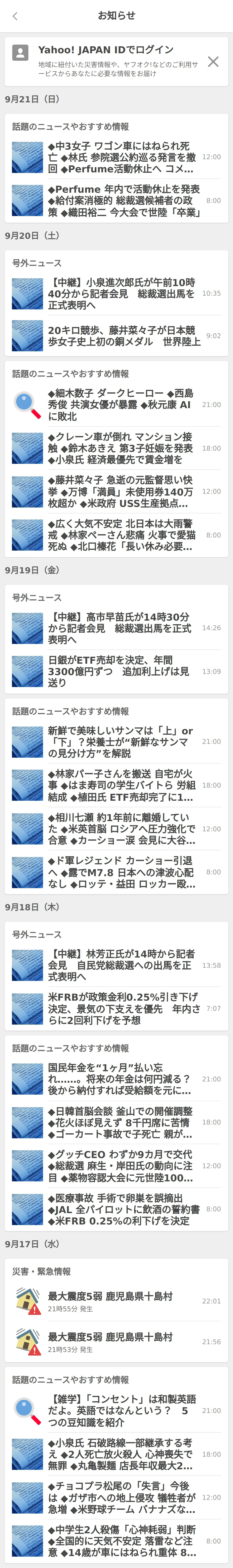Open 高市早苗氏 14時30分 記者会見 article
This screenshot has height=1568, width=233.
pyautogui.click(x=122, y=628)
